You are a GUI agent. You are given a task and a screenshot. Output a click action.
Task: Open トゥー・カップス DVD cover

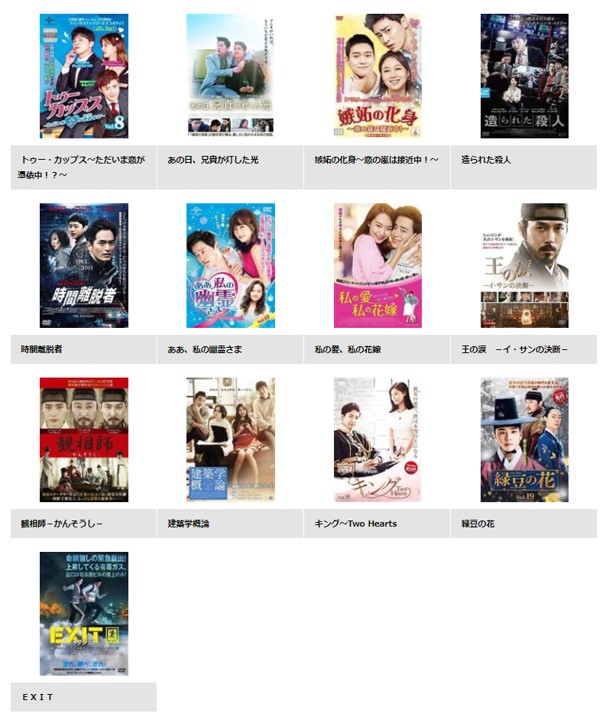point(84,76)
